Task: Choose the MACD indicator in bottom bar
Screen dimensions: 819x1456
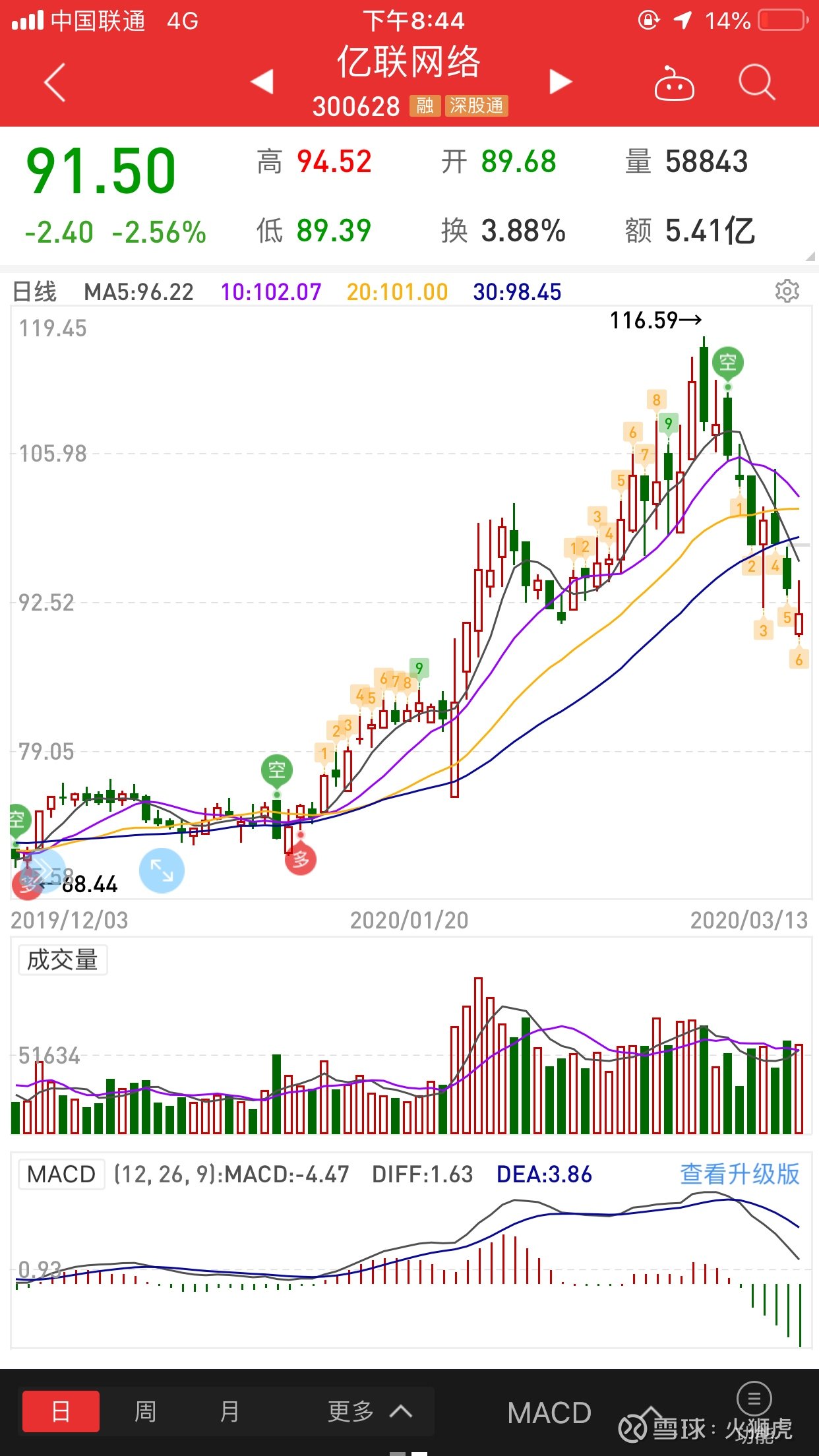Action: tap(549, 1412)
